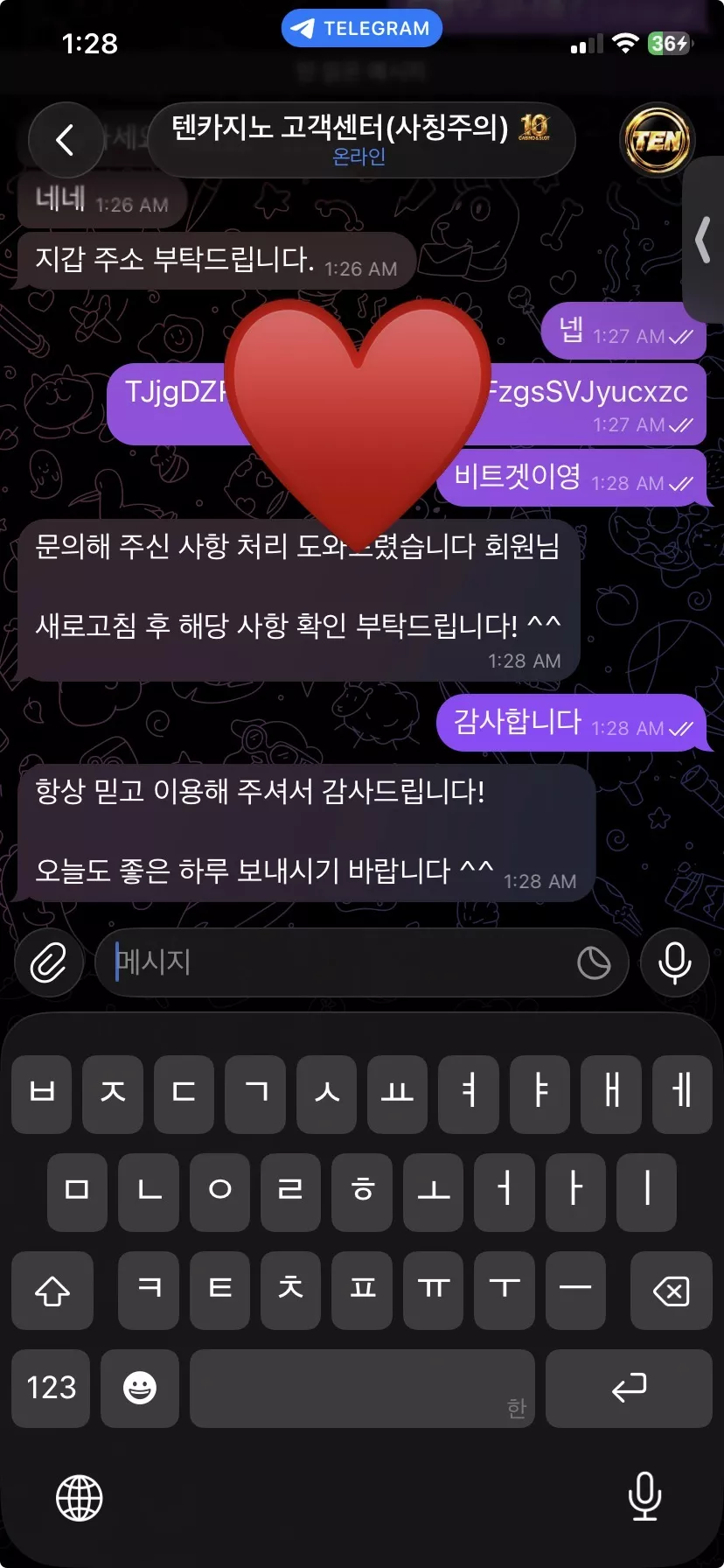The width and height of the screenshot is (724, 1568).
Task: Tap the shift key on keyboard
Action: (52, 1291)
